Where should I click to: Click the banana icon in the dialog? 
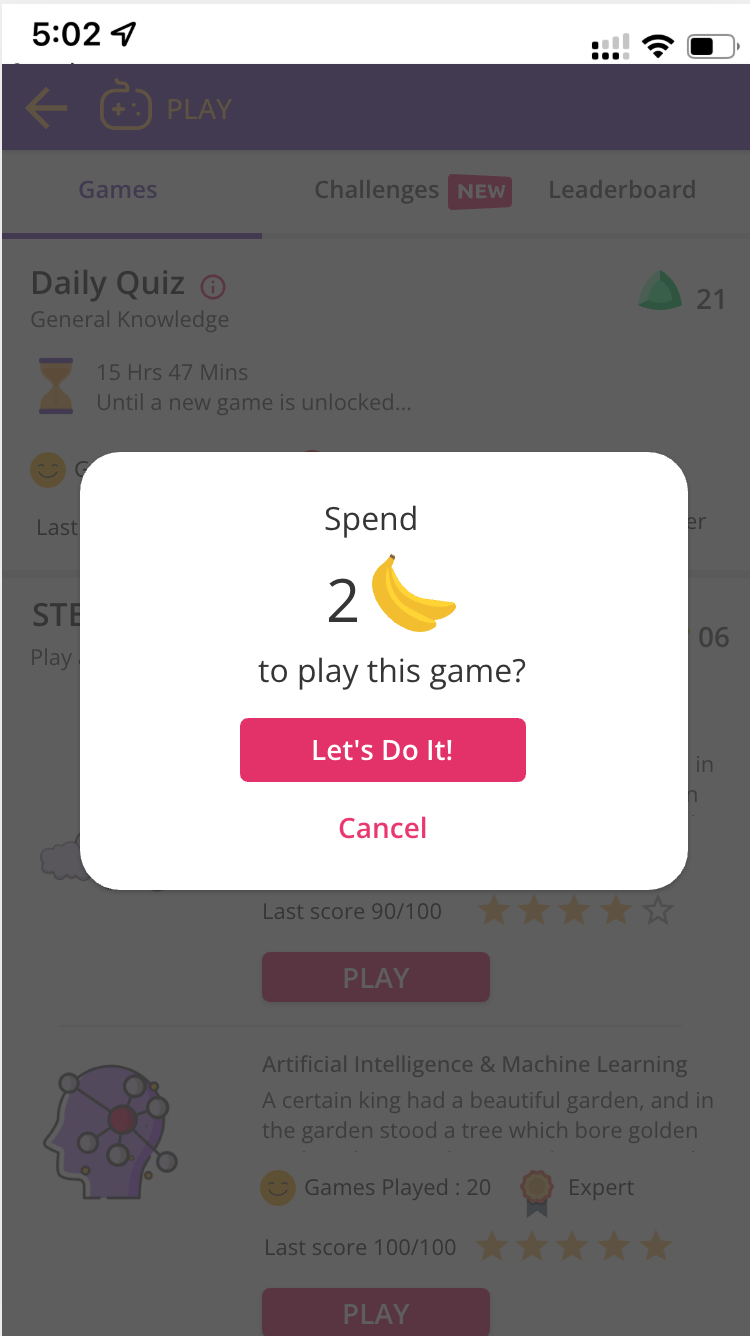coord(415,595)
